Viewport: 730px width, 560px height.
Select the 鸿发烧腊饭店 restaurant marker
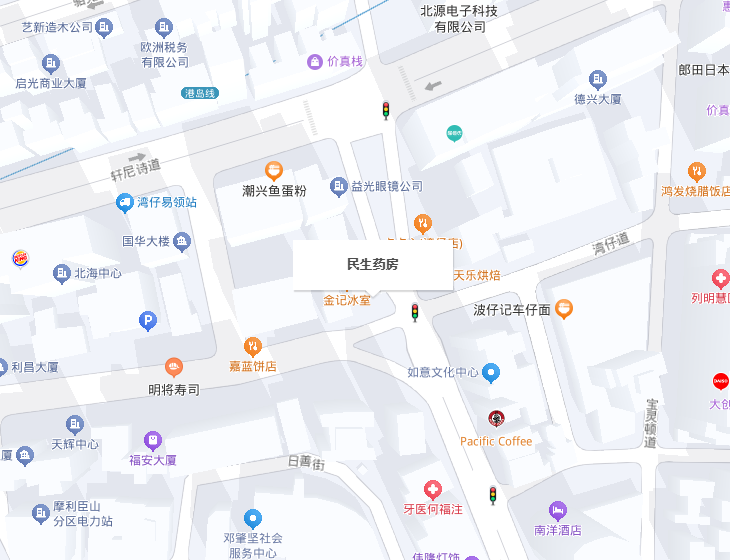pyautogui.click(x=697, y=171)
